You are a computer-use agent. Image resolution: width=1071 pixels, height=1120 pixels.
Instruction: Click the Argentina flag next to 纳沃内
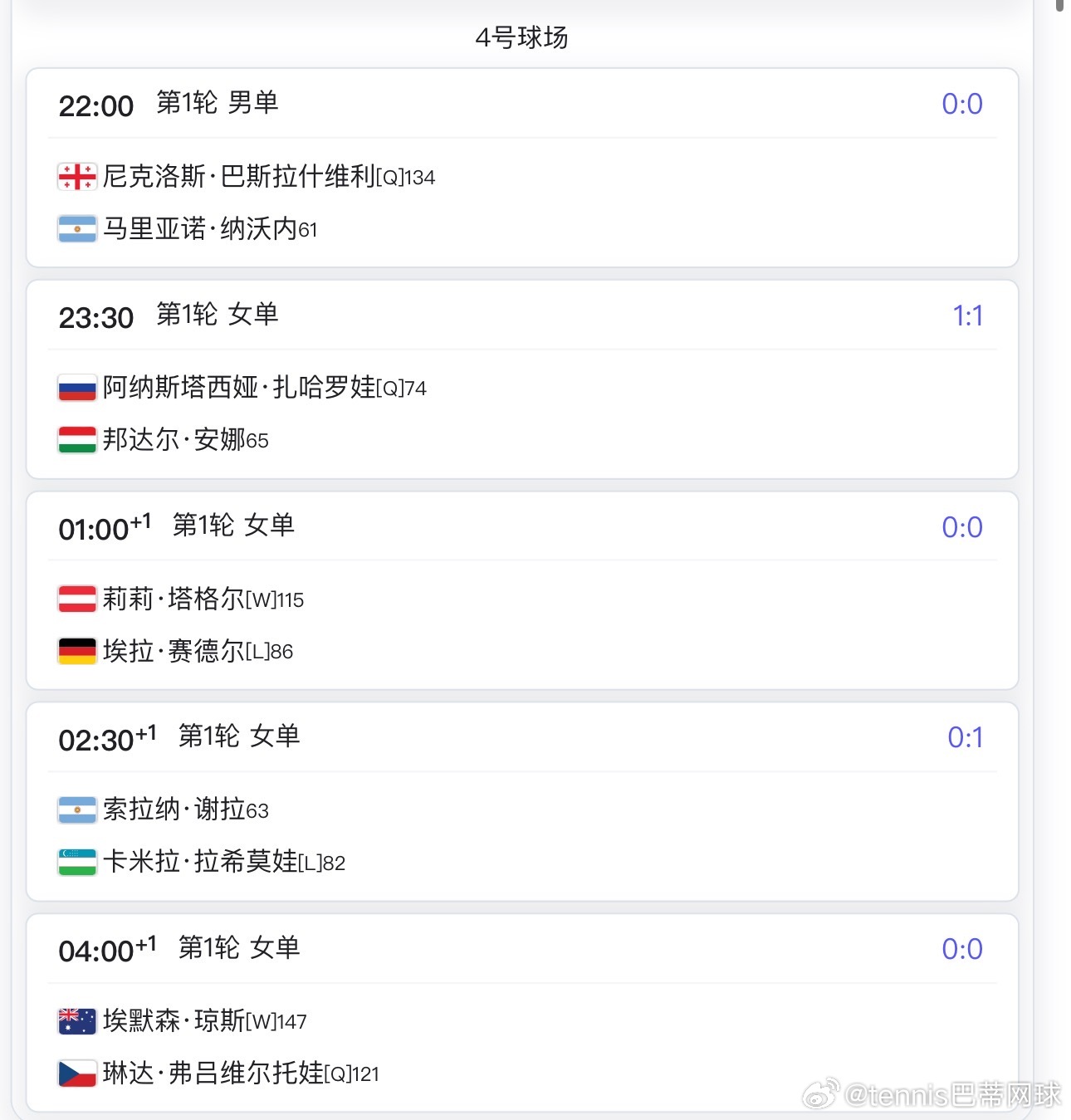76,229
